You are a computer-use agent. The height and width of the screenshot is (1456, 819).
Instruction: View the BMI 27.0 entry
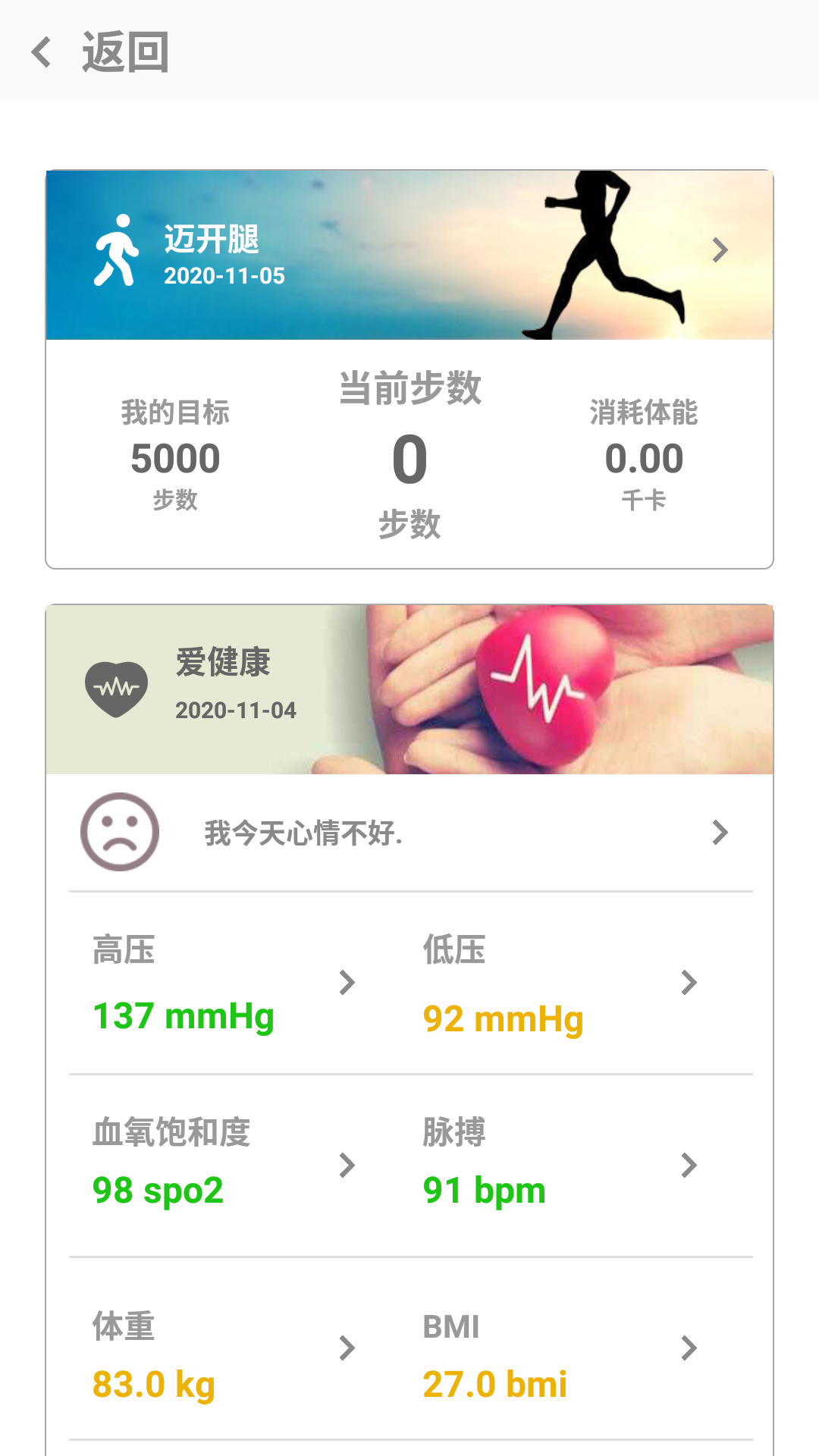(x=560, y=1348)
